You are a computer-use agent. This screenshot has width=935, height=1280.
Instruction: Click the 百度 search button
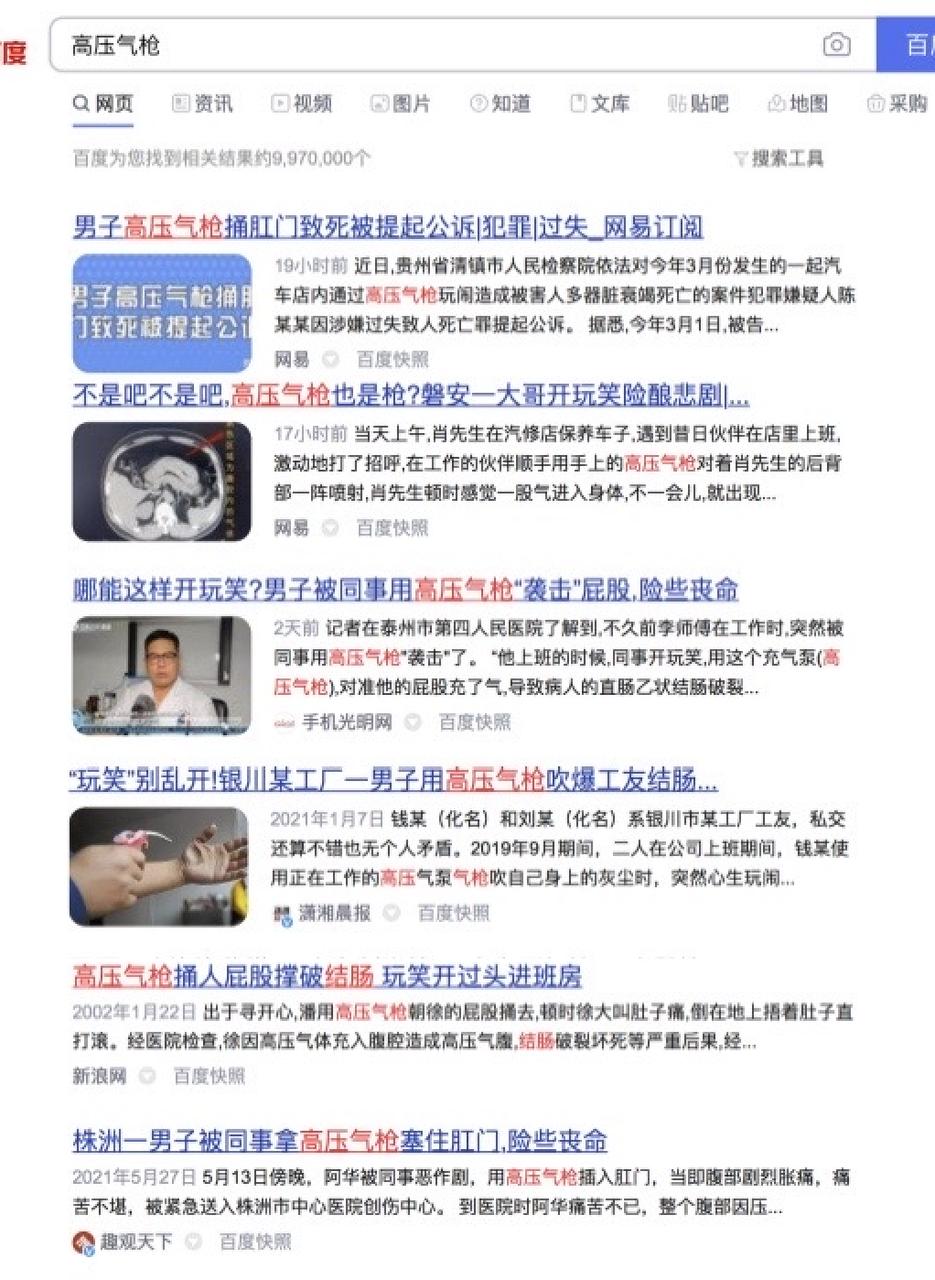click(909, 46)
